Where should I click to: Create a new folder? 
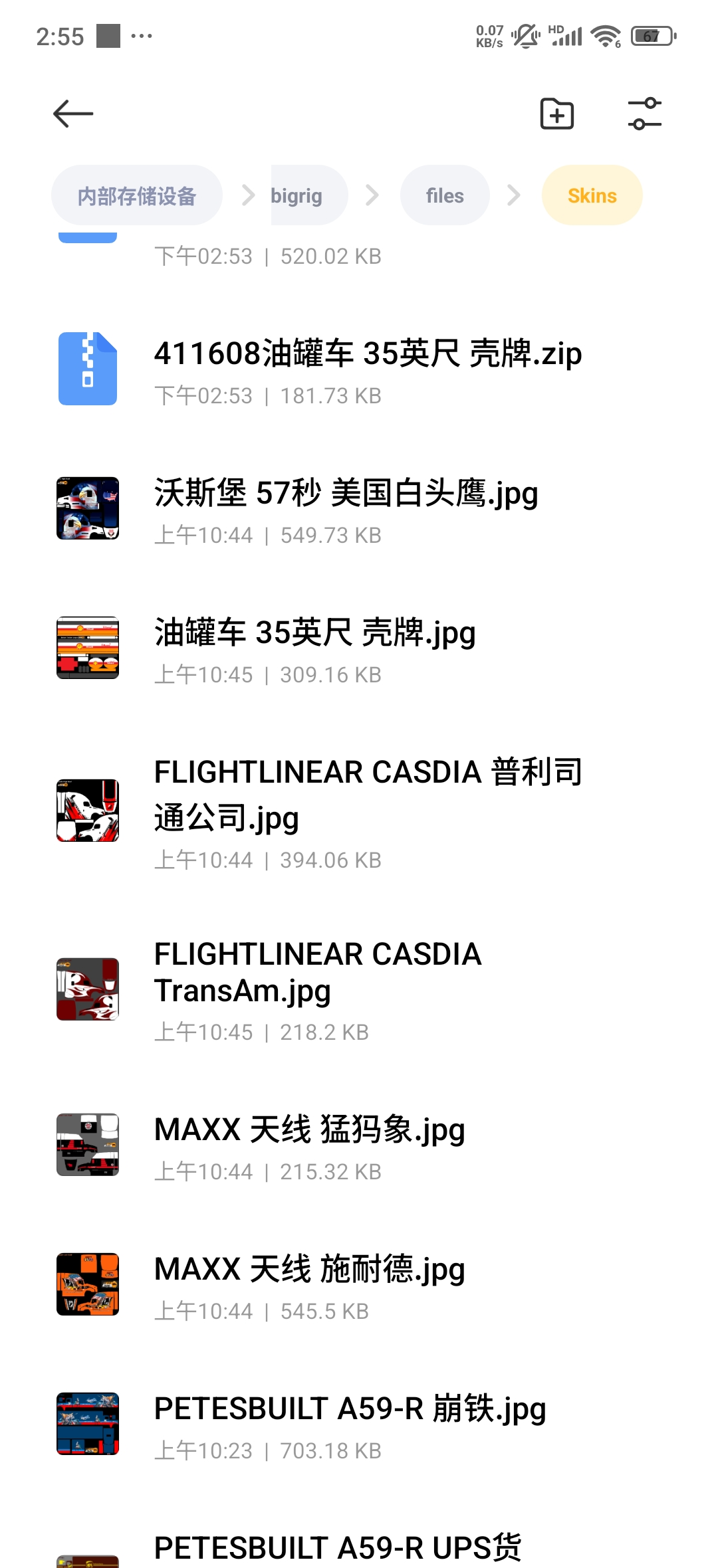(556, 114)
